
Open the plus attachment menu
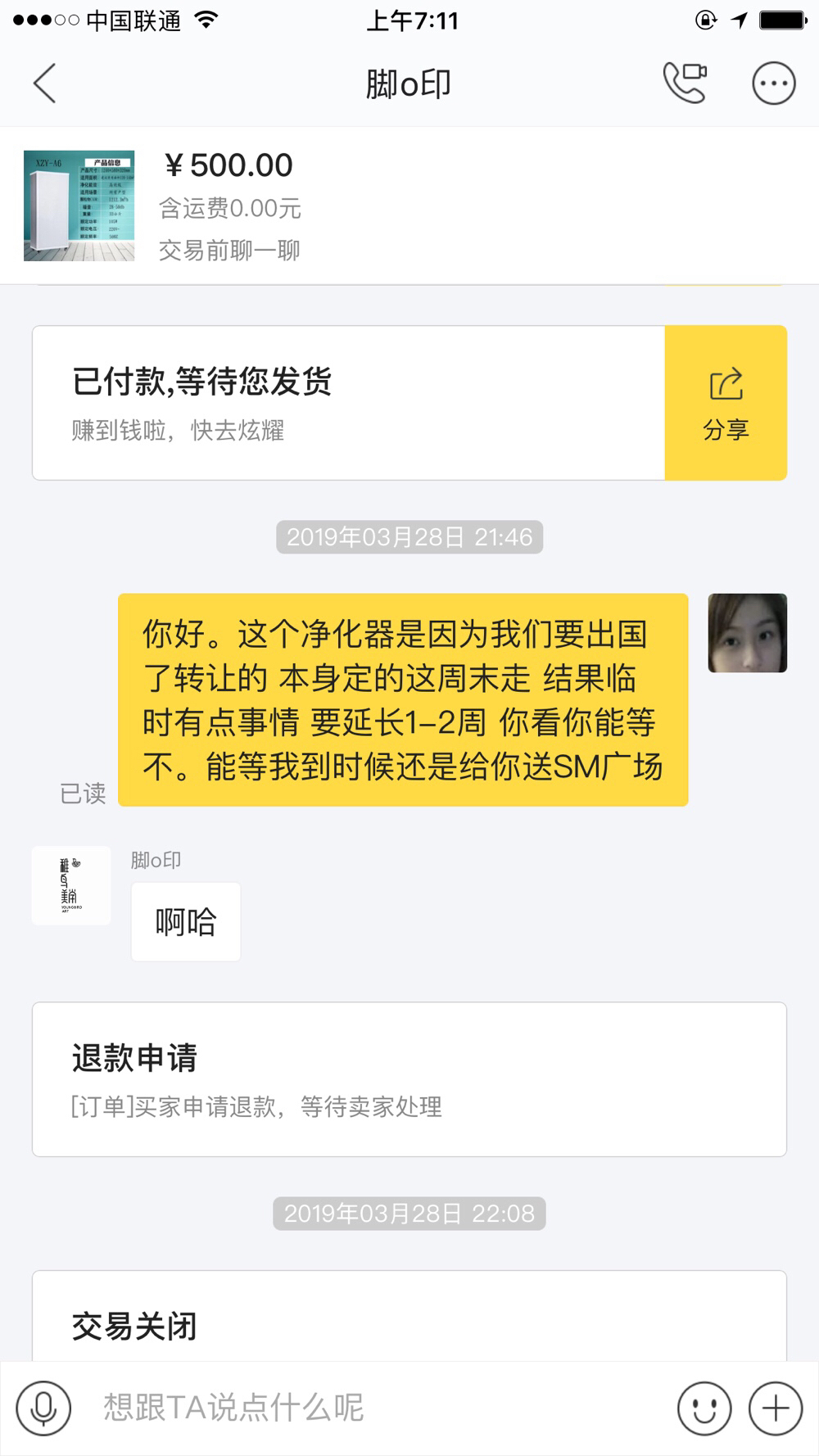[x=775, y=1409]
